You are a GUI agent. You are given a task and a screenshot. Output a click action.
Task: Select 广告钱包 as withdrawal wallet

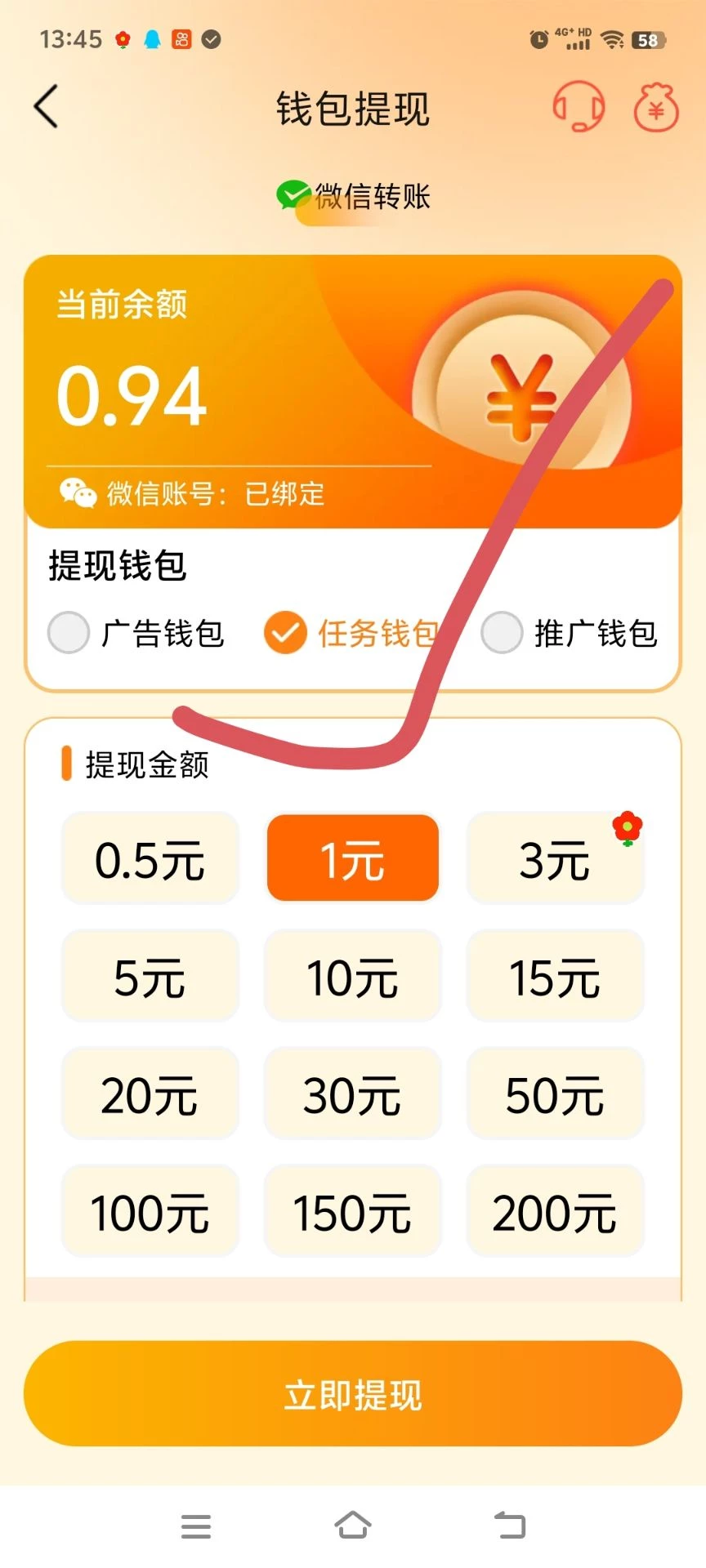(x=69, y=633)
